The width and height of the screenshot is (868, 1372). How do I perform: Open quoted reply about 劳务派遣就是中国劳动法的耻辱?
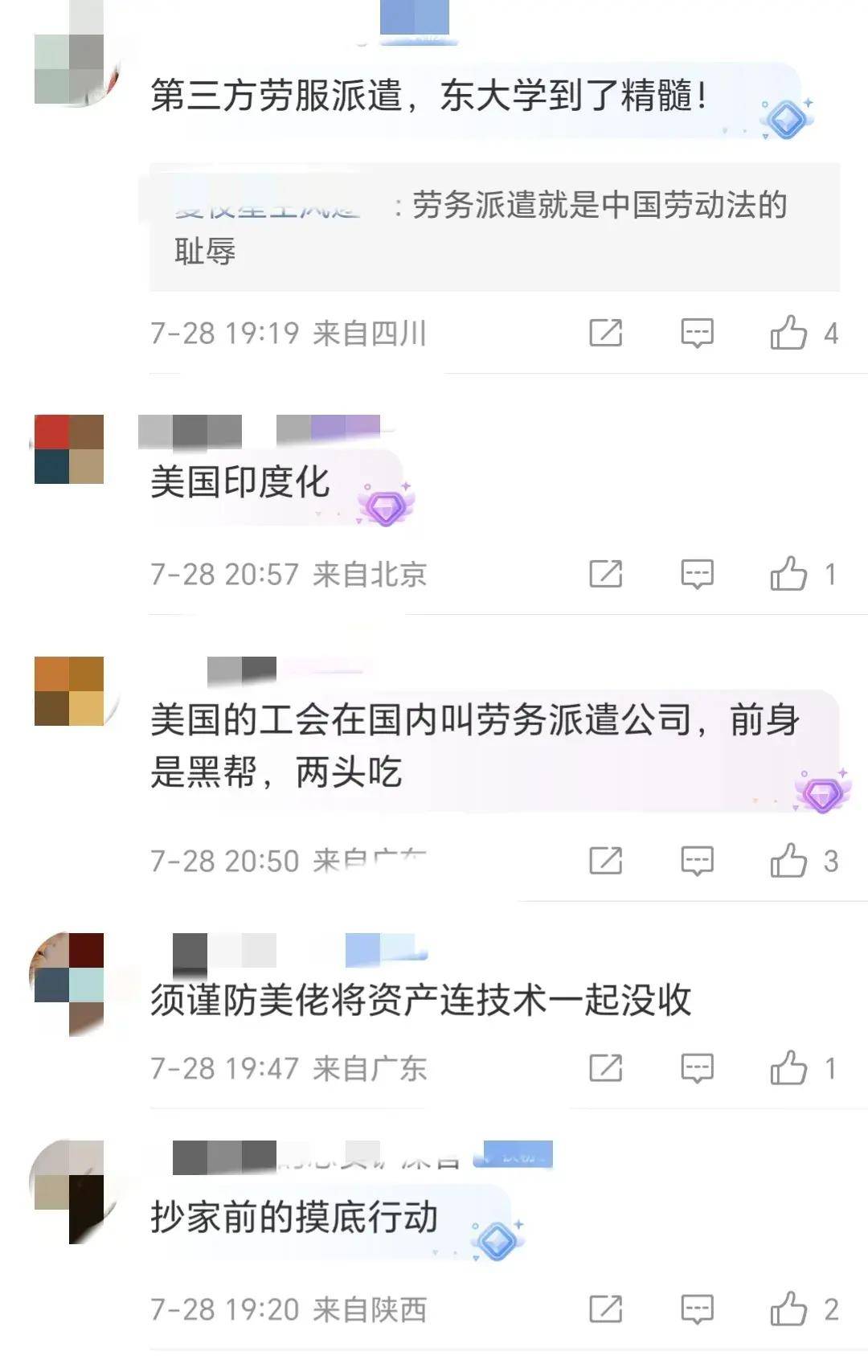(x=494, y=227)
